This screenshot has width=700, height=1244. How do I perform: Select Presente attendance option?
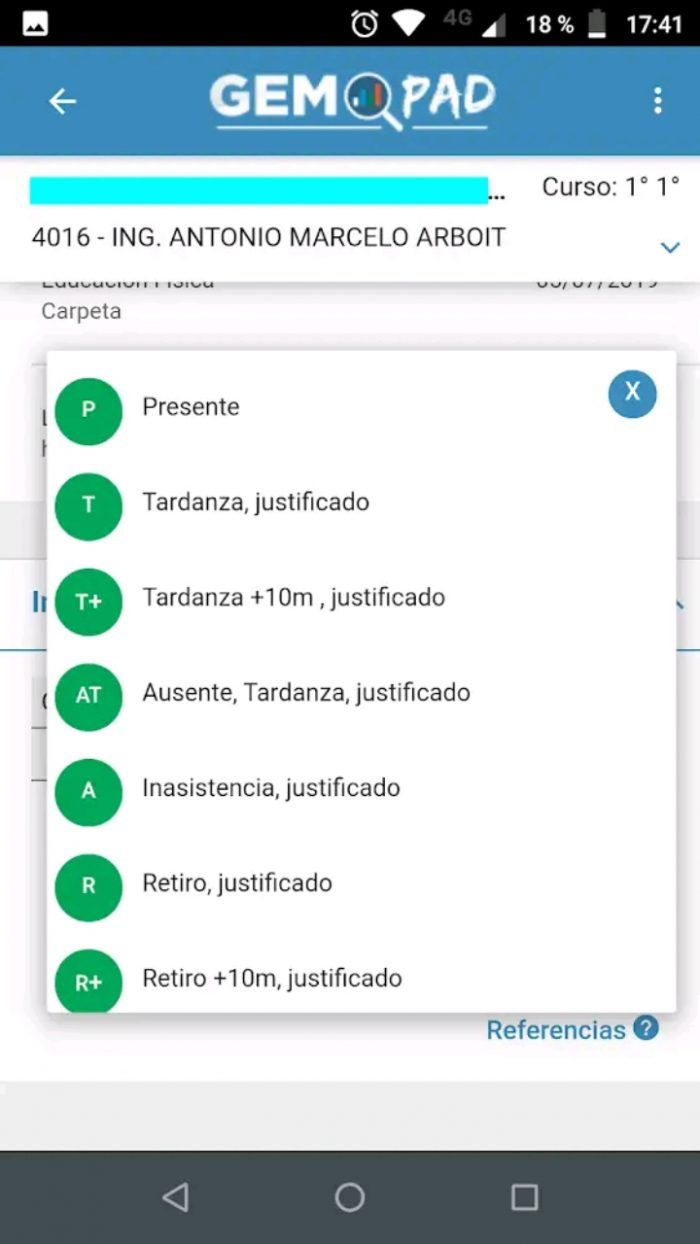[x=360, y=408]
